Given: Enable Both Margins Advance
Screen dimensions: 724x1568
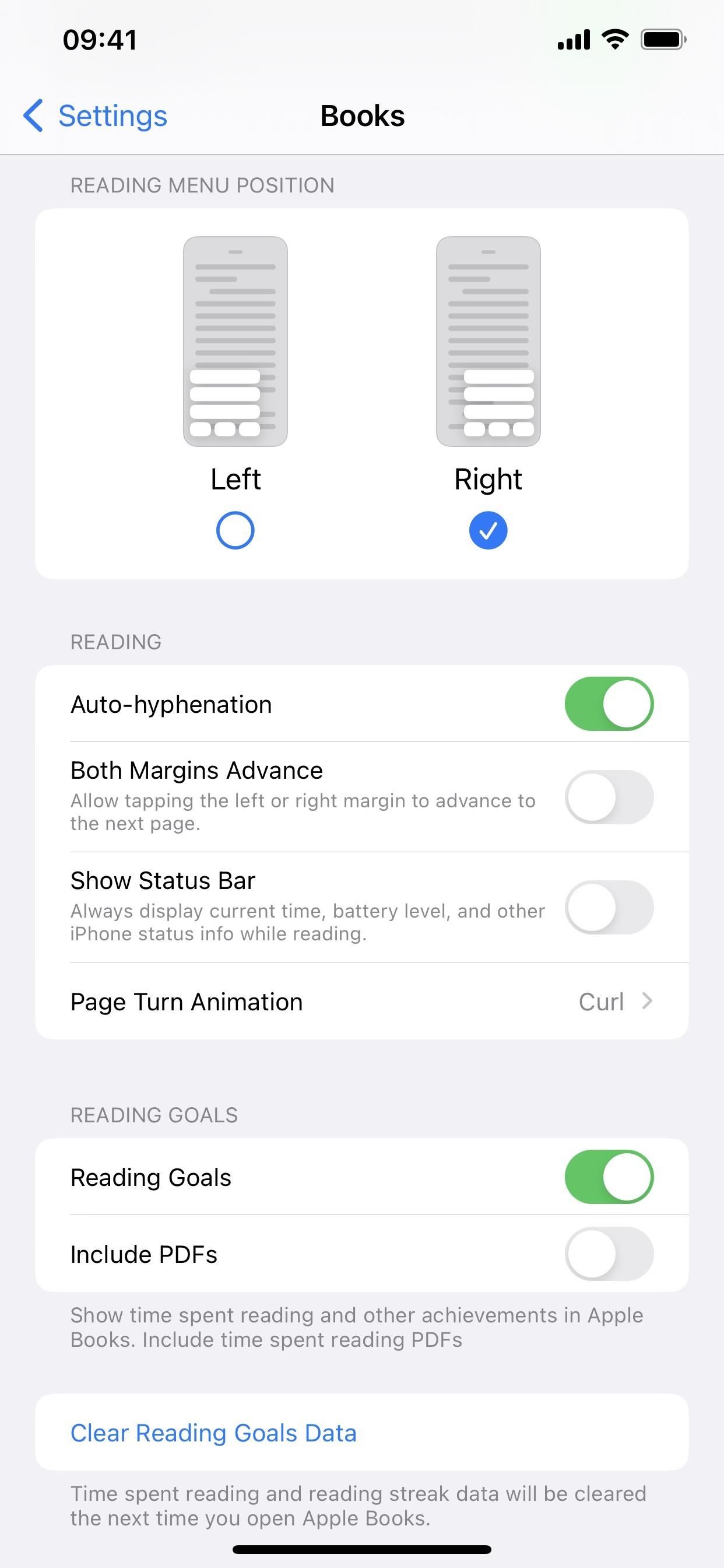Looking at the screenshot, I should (x=609, y=797).
